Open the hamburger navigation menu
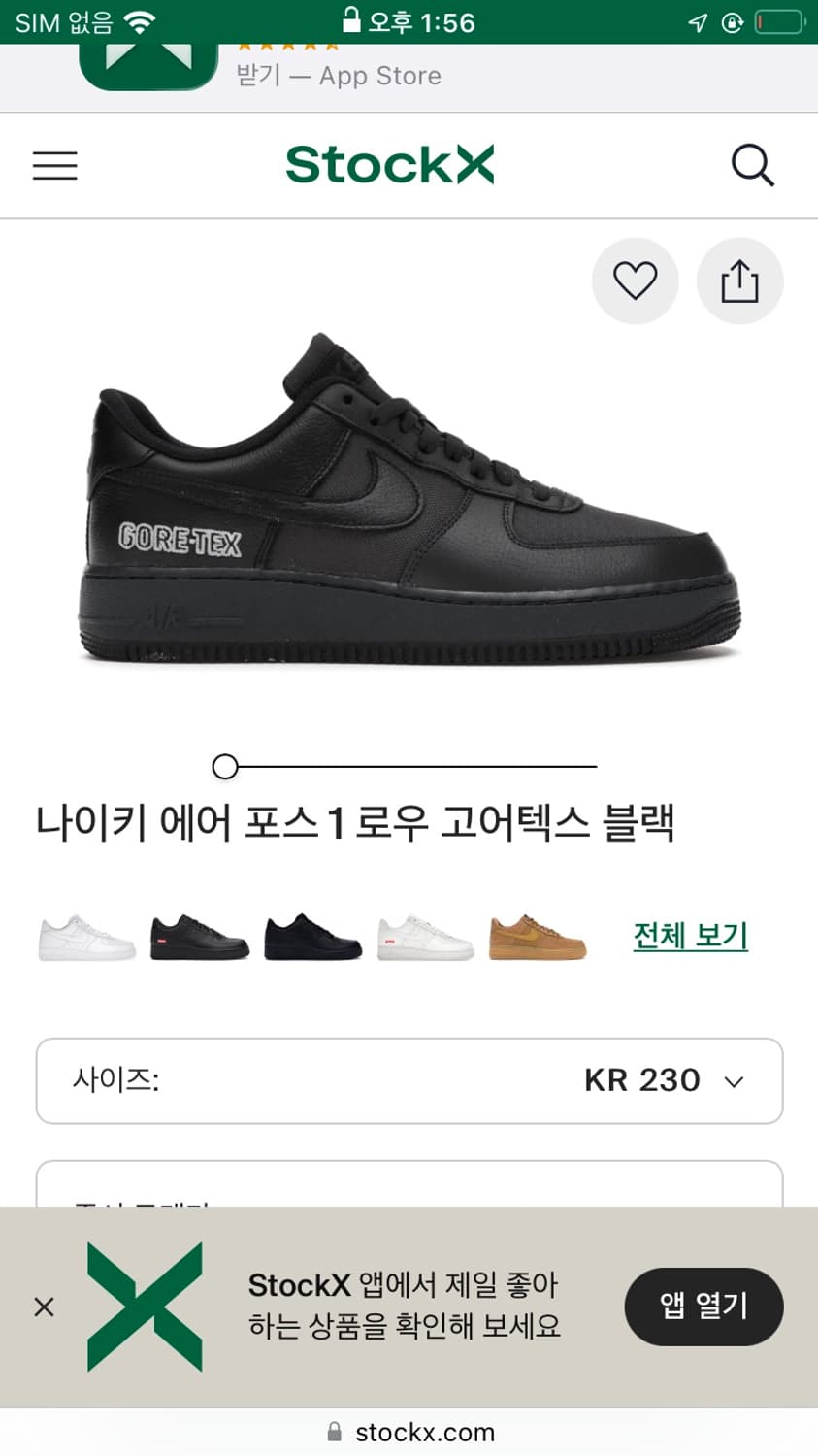The width and height of the screenshot is (818, 1456). [x=54, y=165]
